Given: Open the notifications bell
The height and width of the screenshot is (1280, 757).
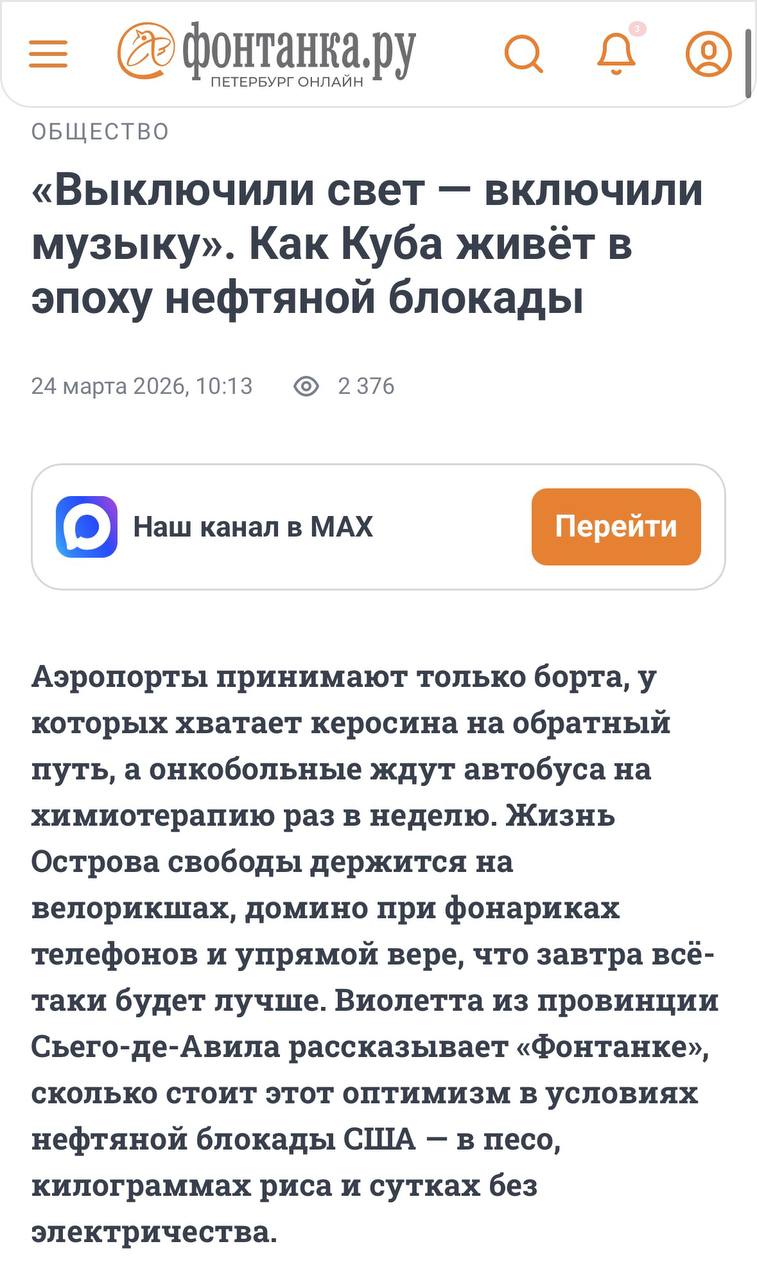Looking at the screenshot, I should pos(616,53).
